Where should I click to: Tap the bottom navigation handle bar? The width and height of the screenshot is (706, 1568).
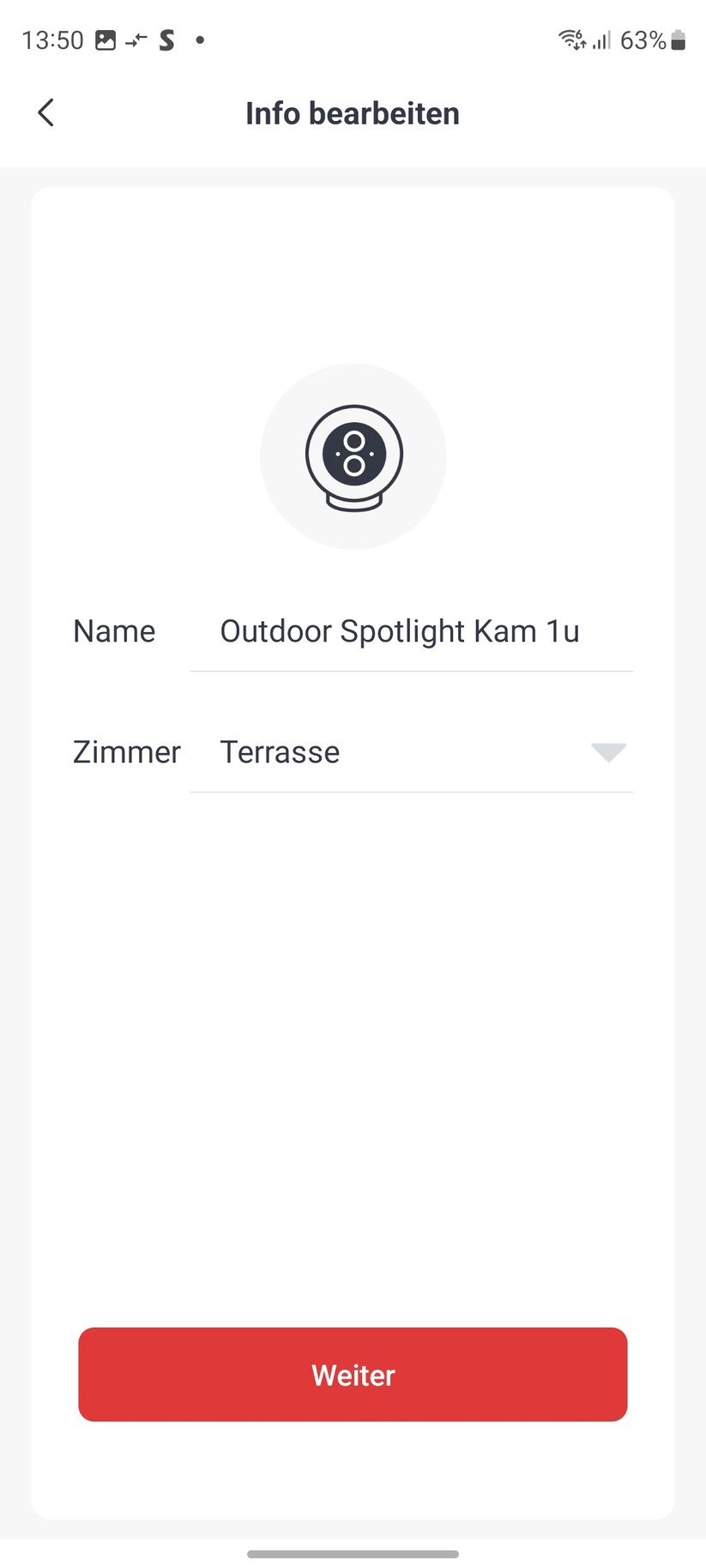pos(353,1553)
